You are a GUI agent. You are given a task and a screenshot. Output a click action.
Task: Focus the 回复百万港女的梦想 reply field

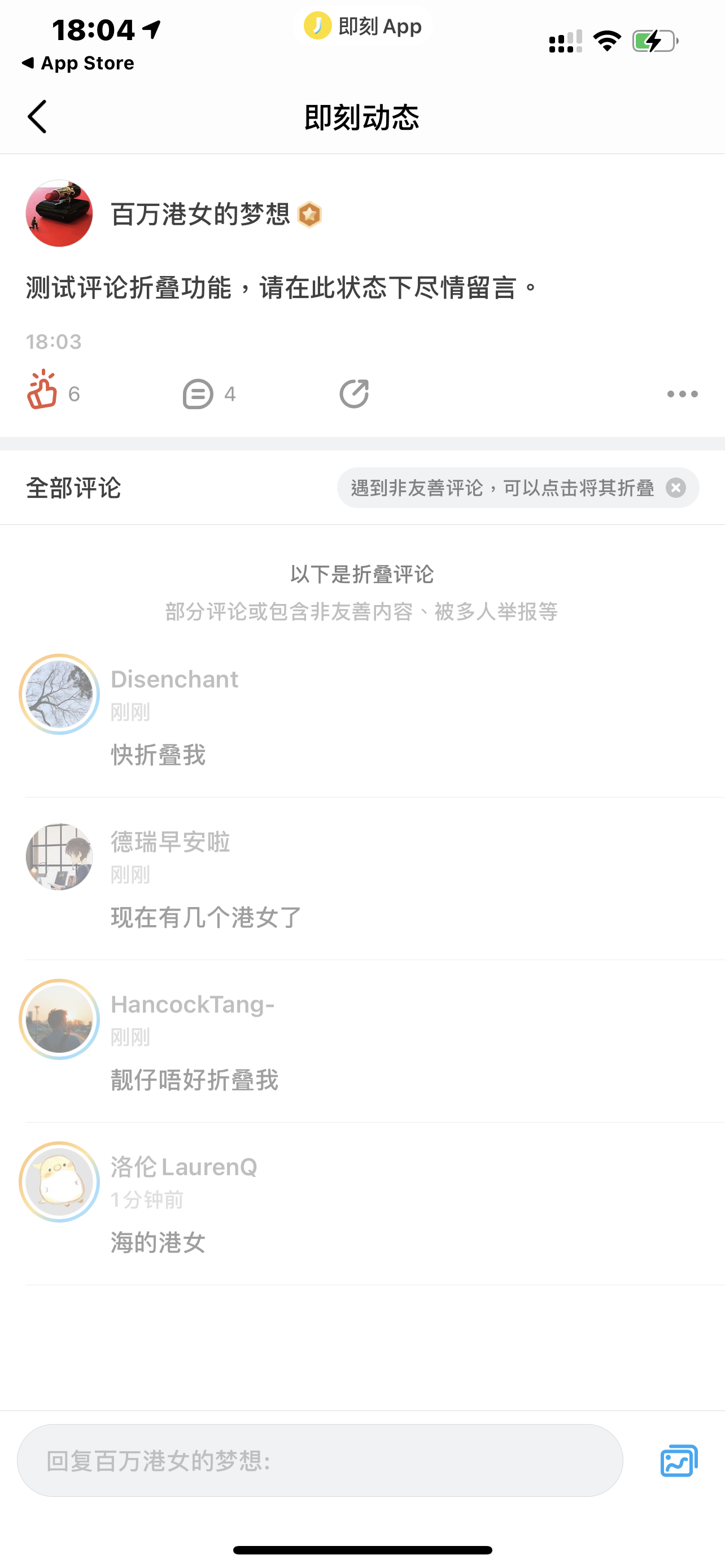click(x=320, y=1460)
